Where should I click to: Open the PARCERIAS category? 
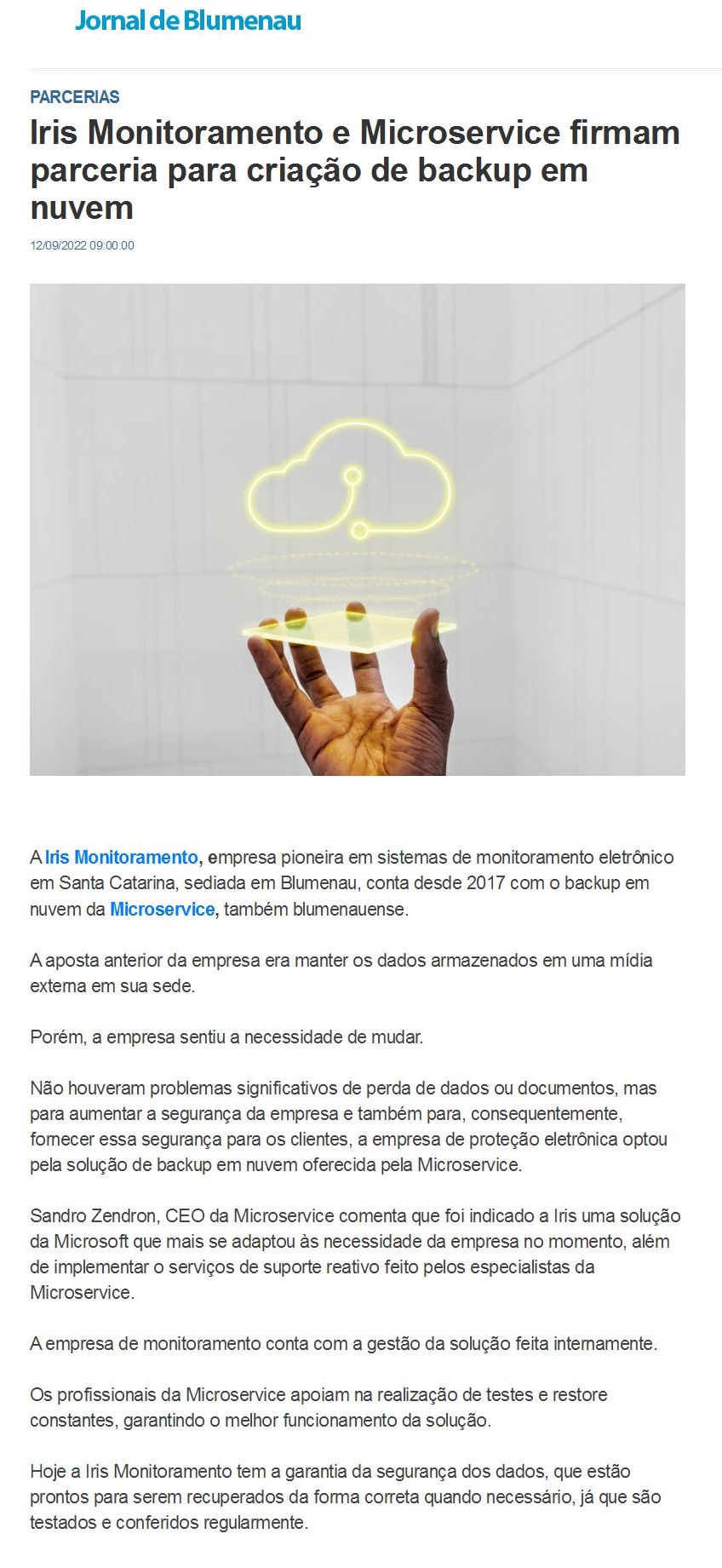click(x=75, y=97)
